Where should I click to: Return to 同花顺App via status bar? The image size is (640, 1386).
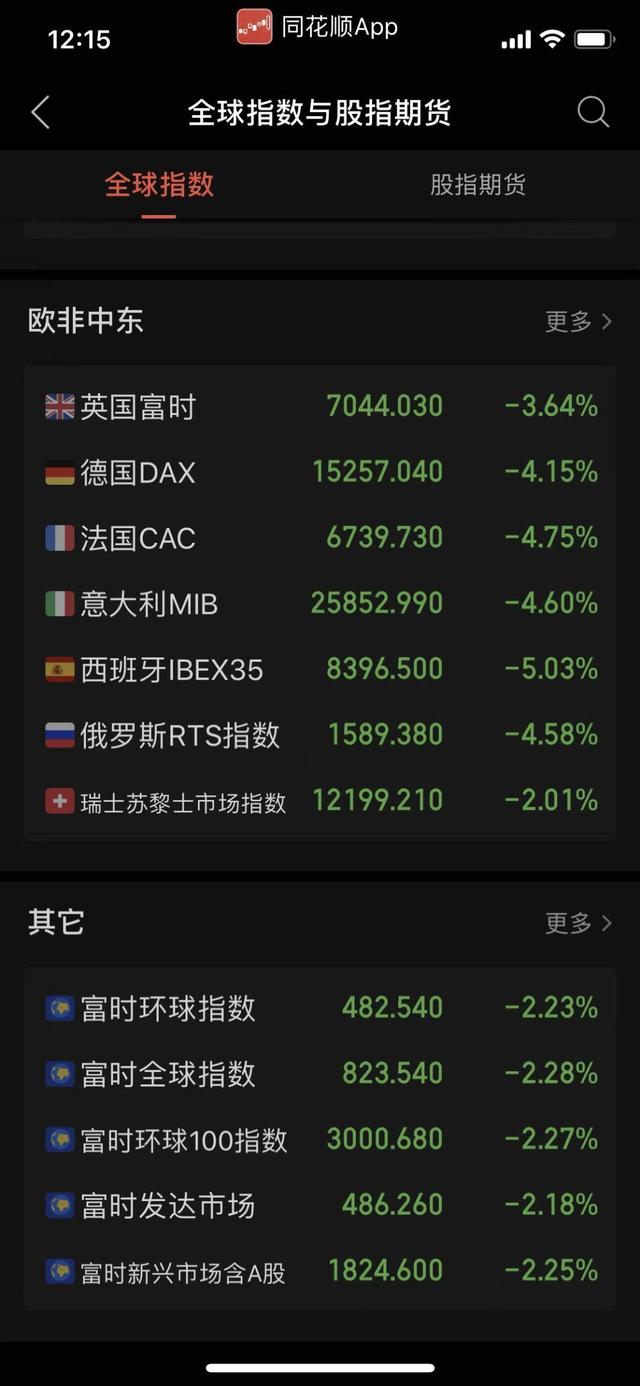coord(318,27)
